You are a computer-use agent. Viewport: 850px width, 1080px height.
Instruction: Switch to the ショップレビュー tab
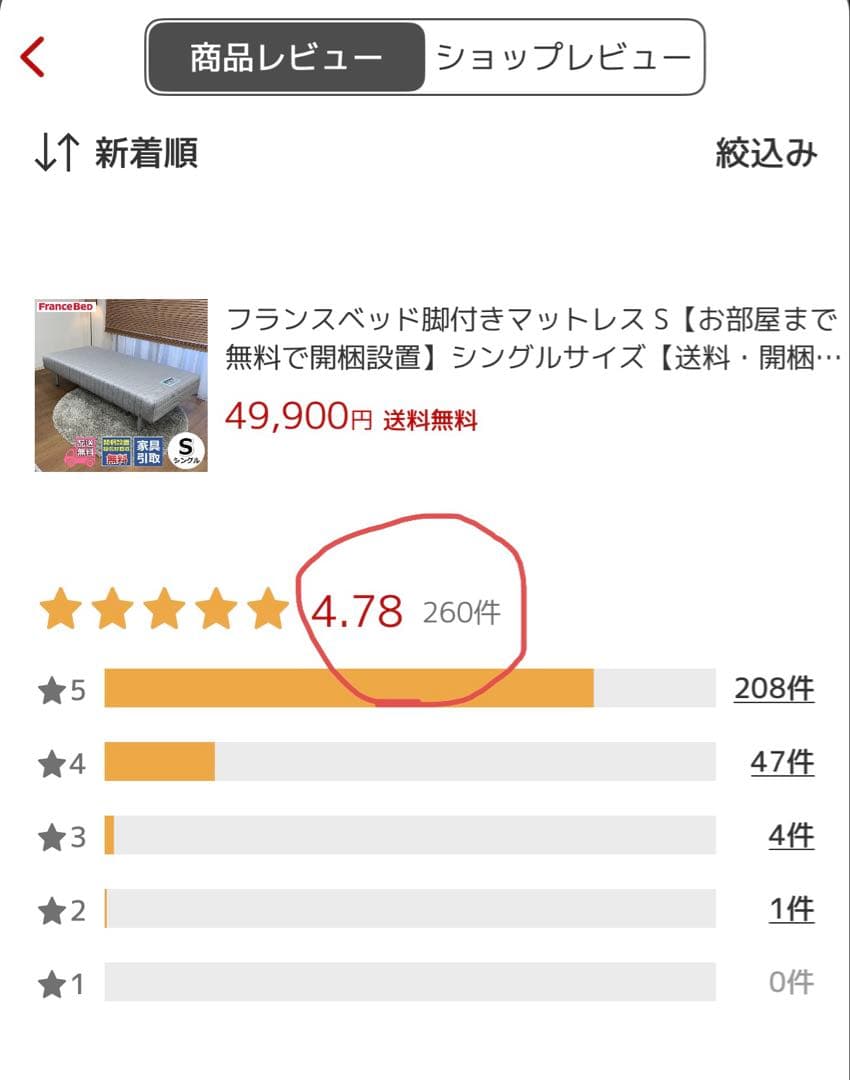pos(564,57)
